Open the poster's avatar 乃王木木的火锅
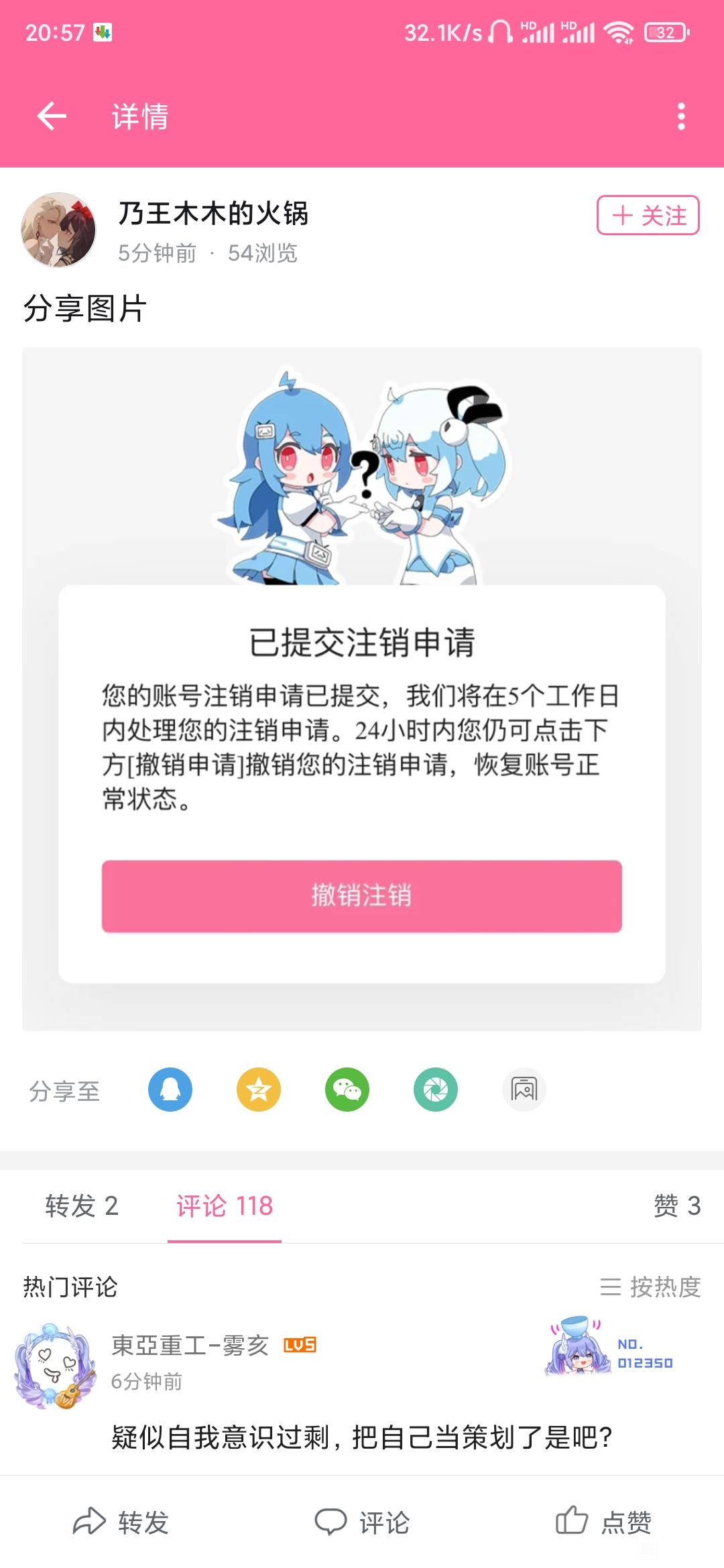 pyautogui.click(x=58, y=230)
